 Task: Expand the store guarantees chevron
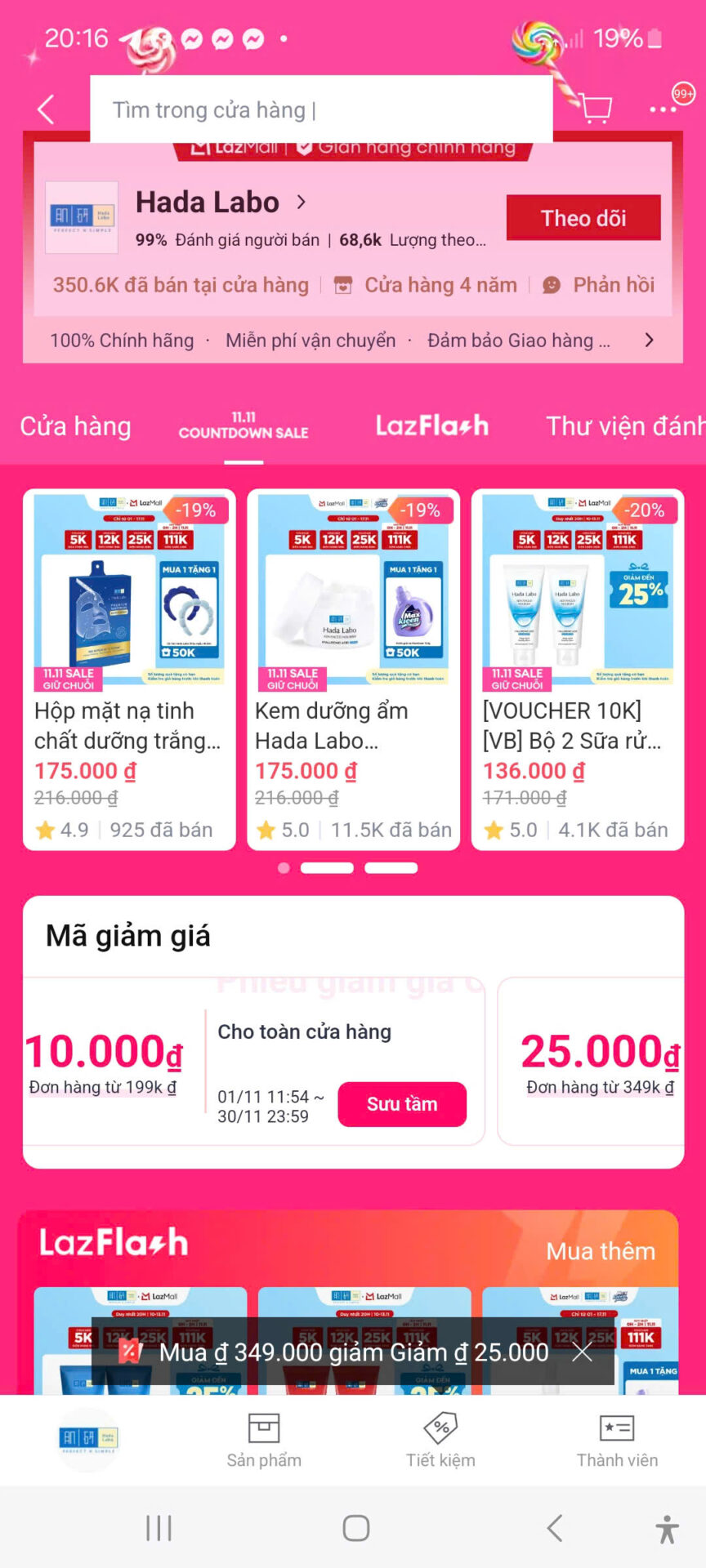tap(650, 341)
